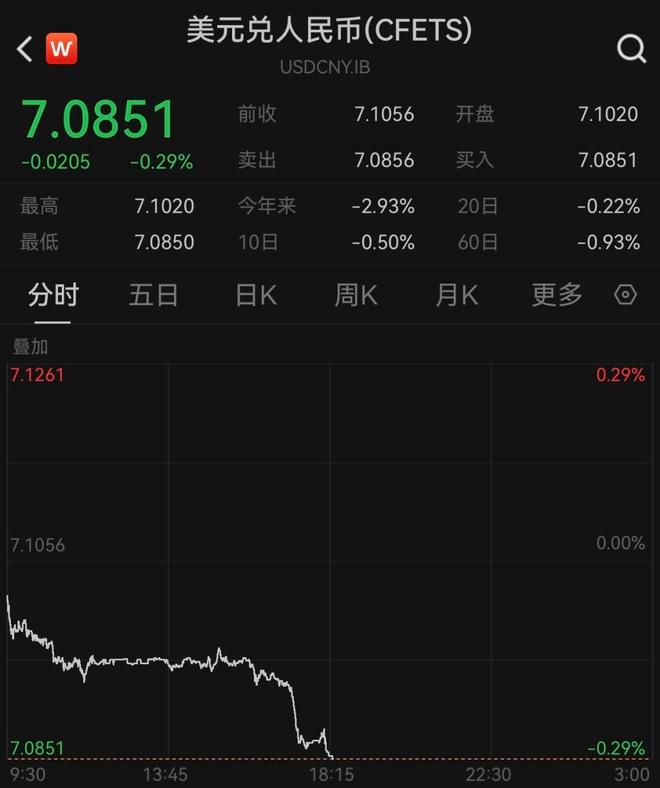View the 月K chart tab
Screen dimensions: 660x788
pos(456,295)
